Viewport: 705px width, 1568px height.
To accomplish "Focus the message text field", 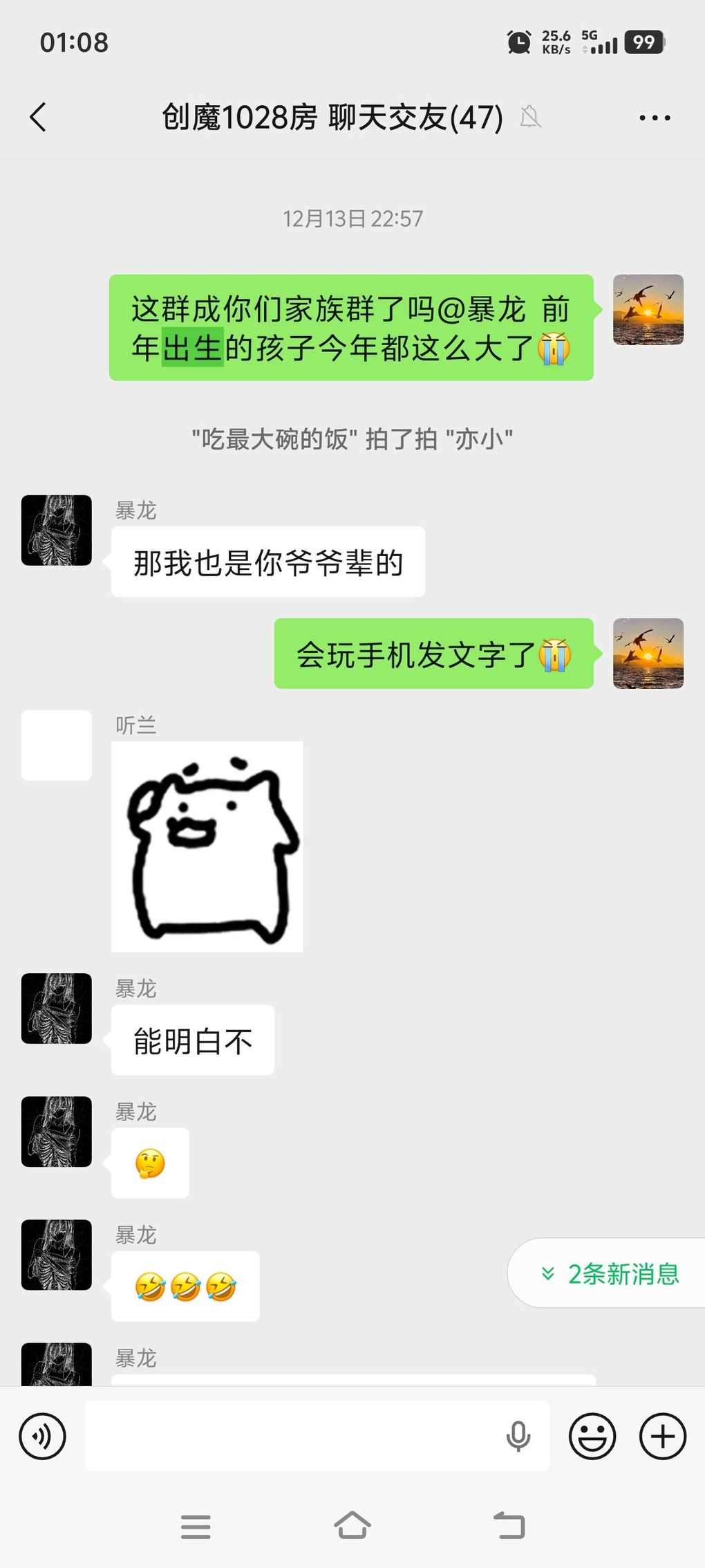I will [x=290, y=1436].
